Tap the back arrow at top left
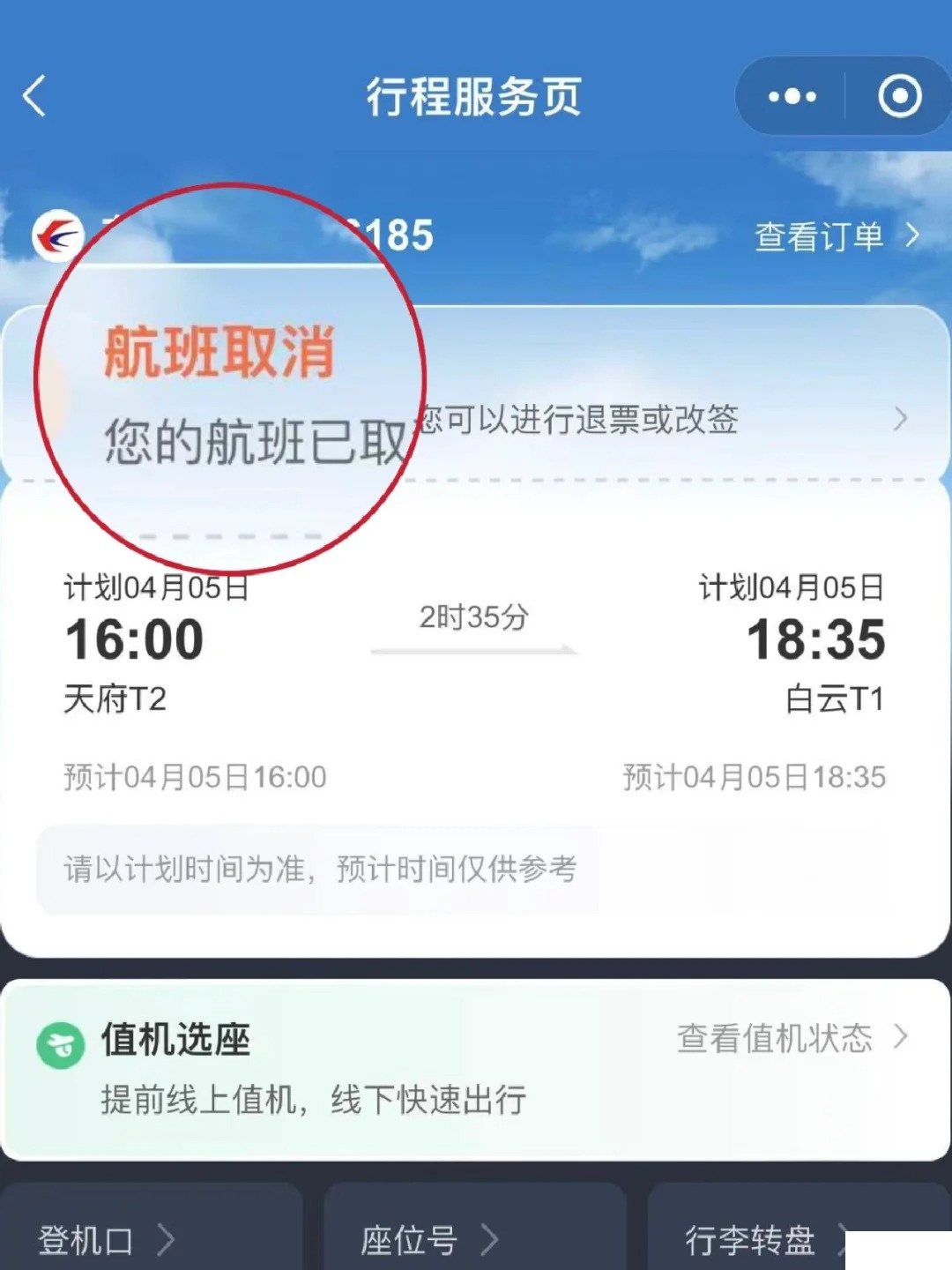Screen dimensions: 952x1270 [x=33, y=97]
